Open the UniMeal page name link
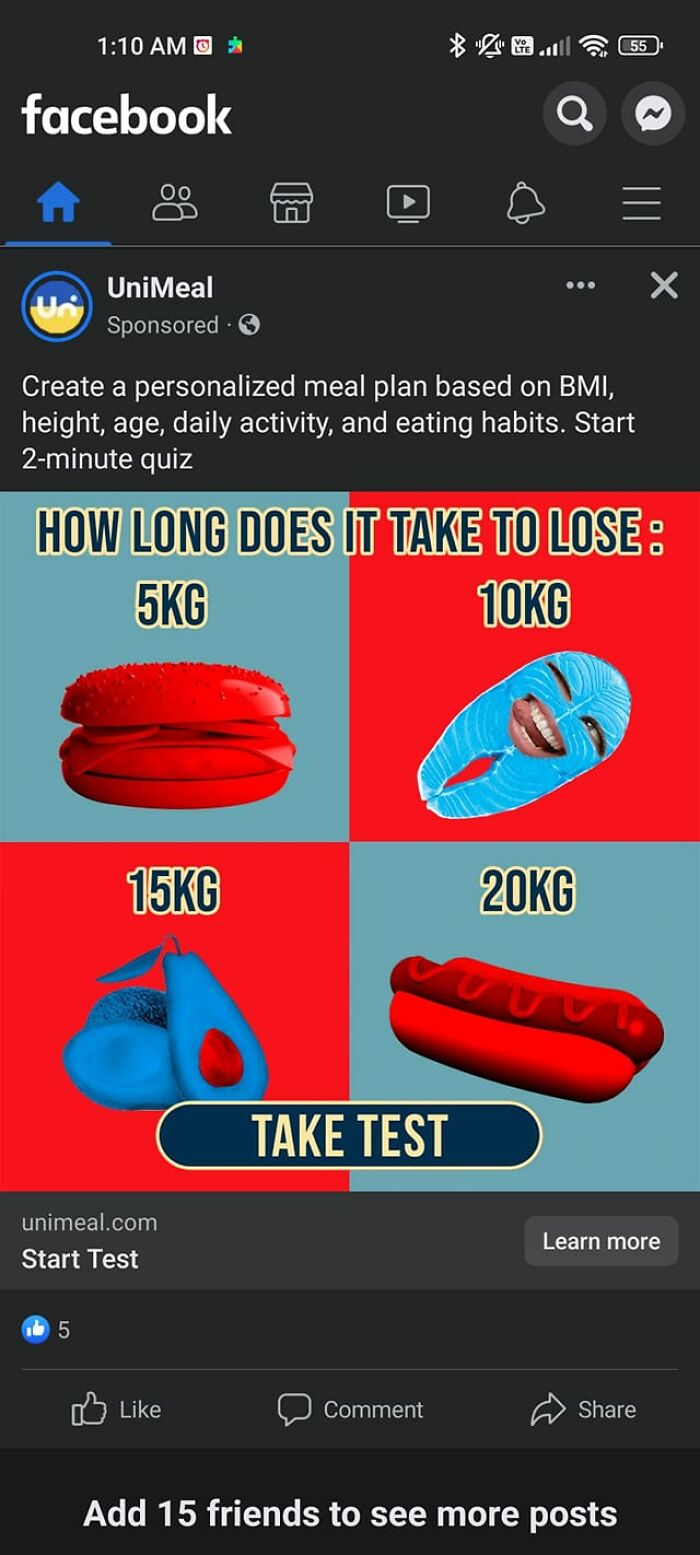Viewport: 700px width, 1555px height. pos(160,288)
